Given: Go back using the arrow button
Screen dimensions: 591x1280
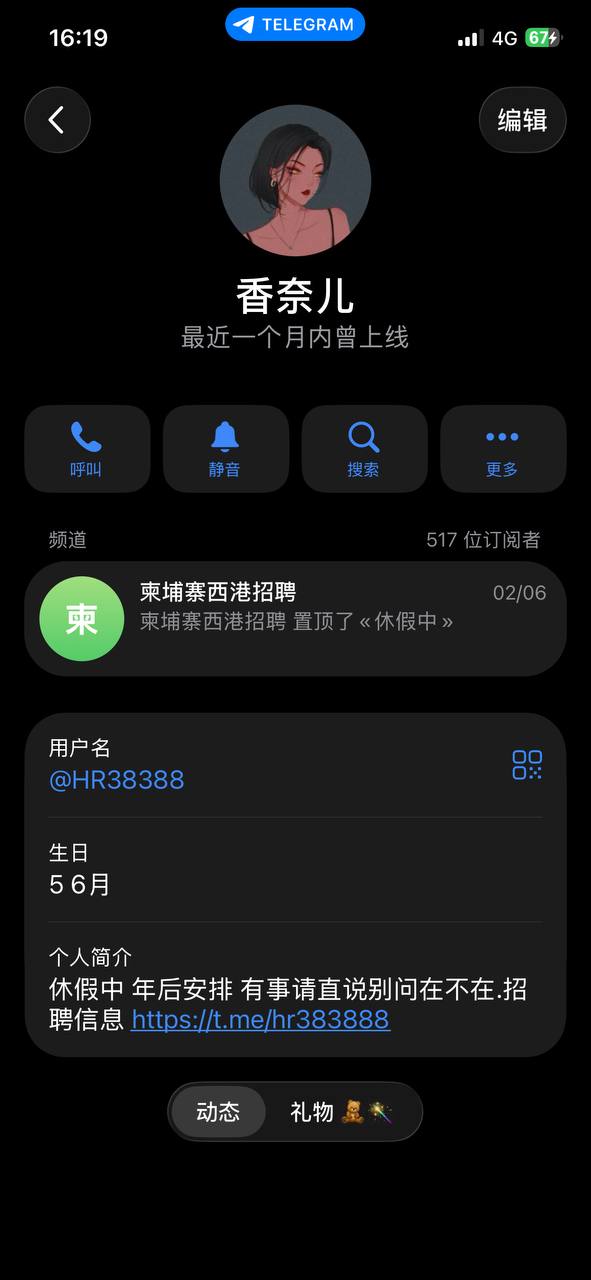Looking at the screenshot, I should coord(57,120).
